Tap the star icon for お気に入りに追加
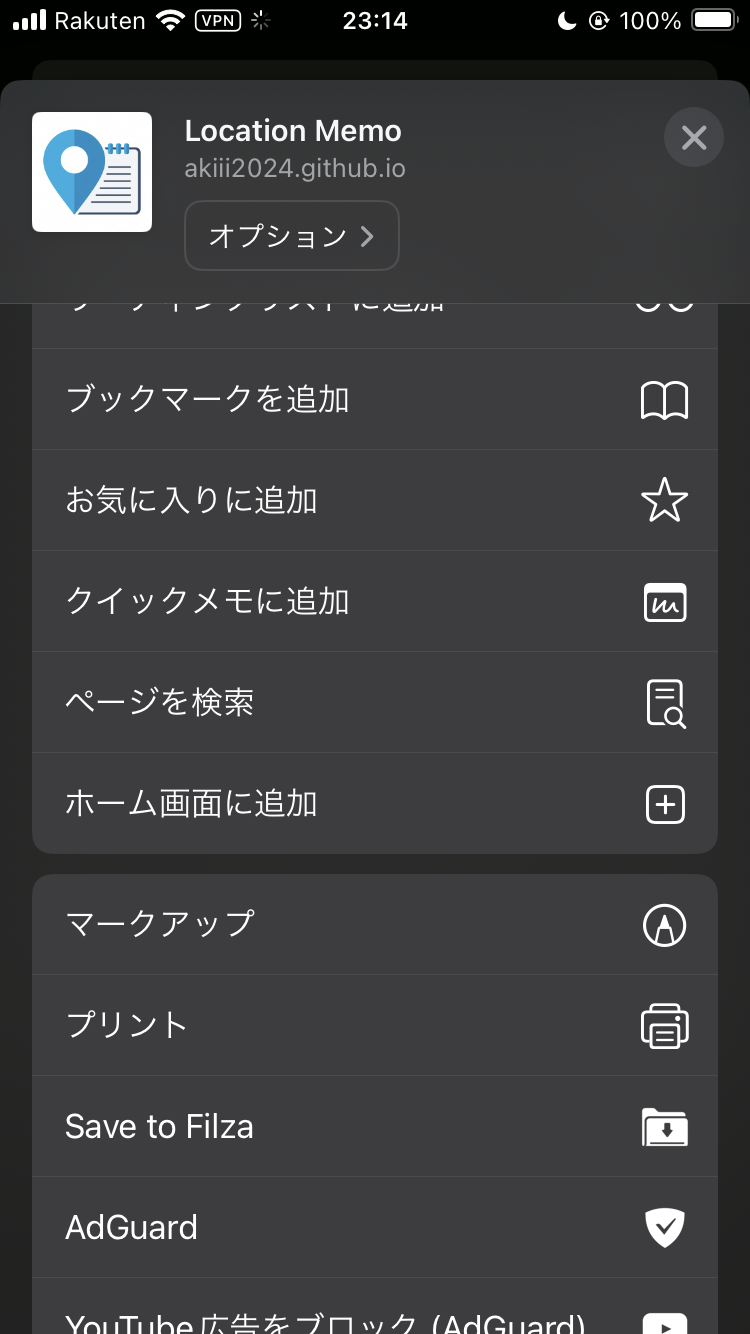 tap(665, 500)
